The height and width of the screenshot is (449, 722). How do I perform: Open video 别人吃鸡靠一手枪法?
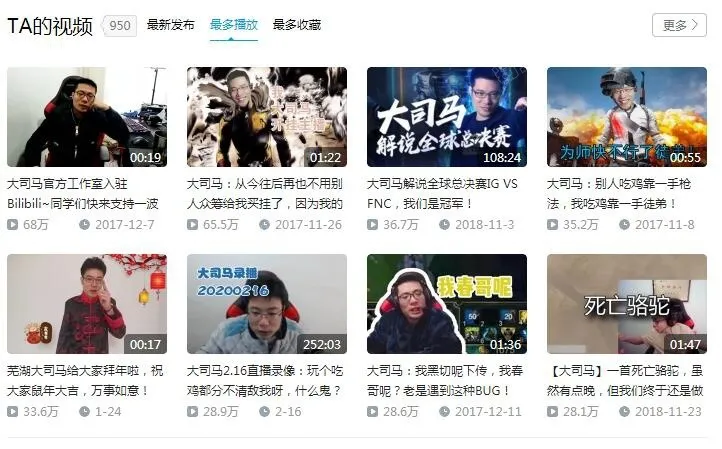[x=627, y=117]
